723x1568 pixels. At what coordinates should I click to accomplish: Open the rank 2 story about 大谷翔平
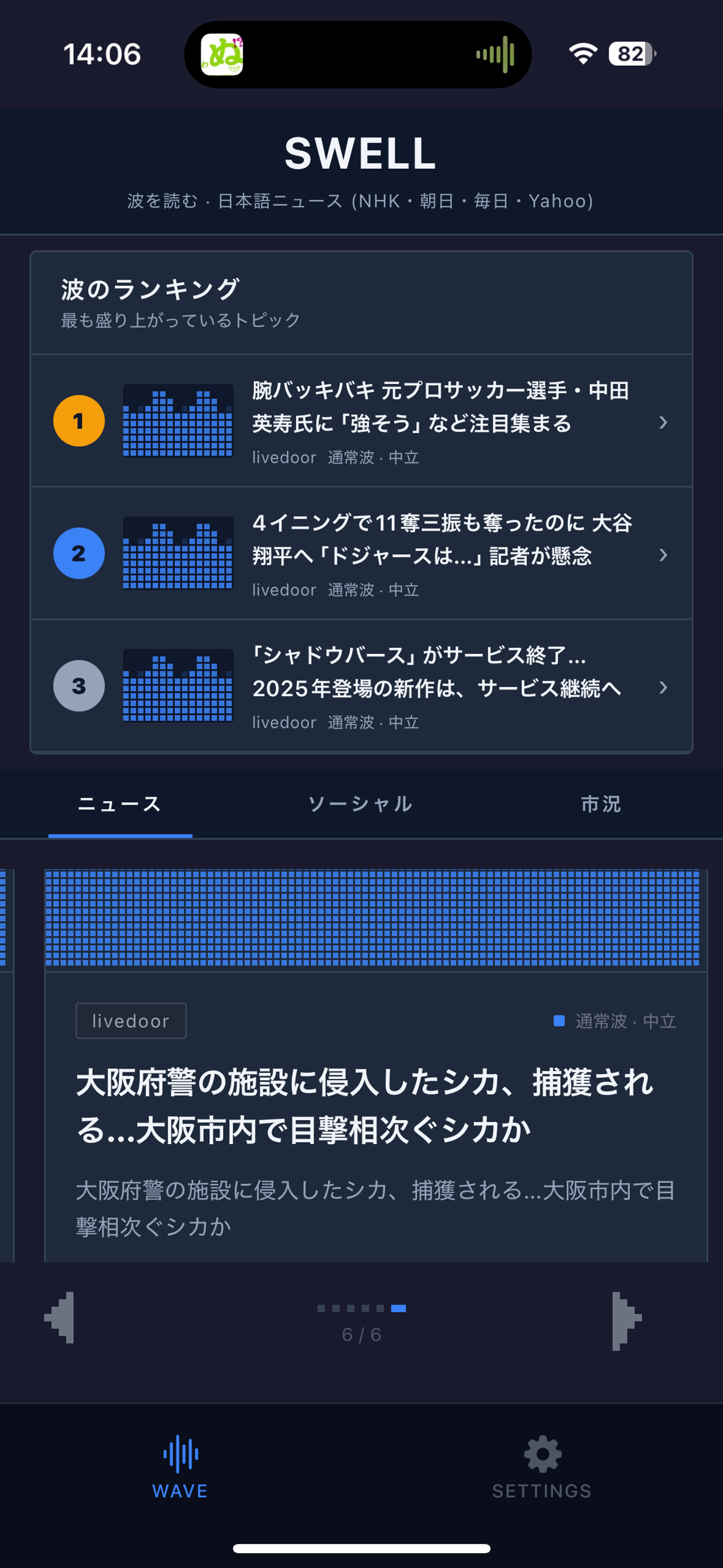click(361, 553)
